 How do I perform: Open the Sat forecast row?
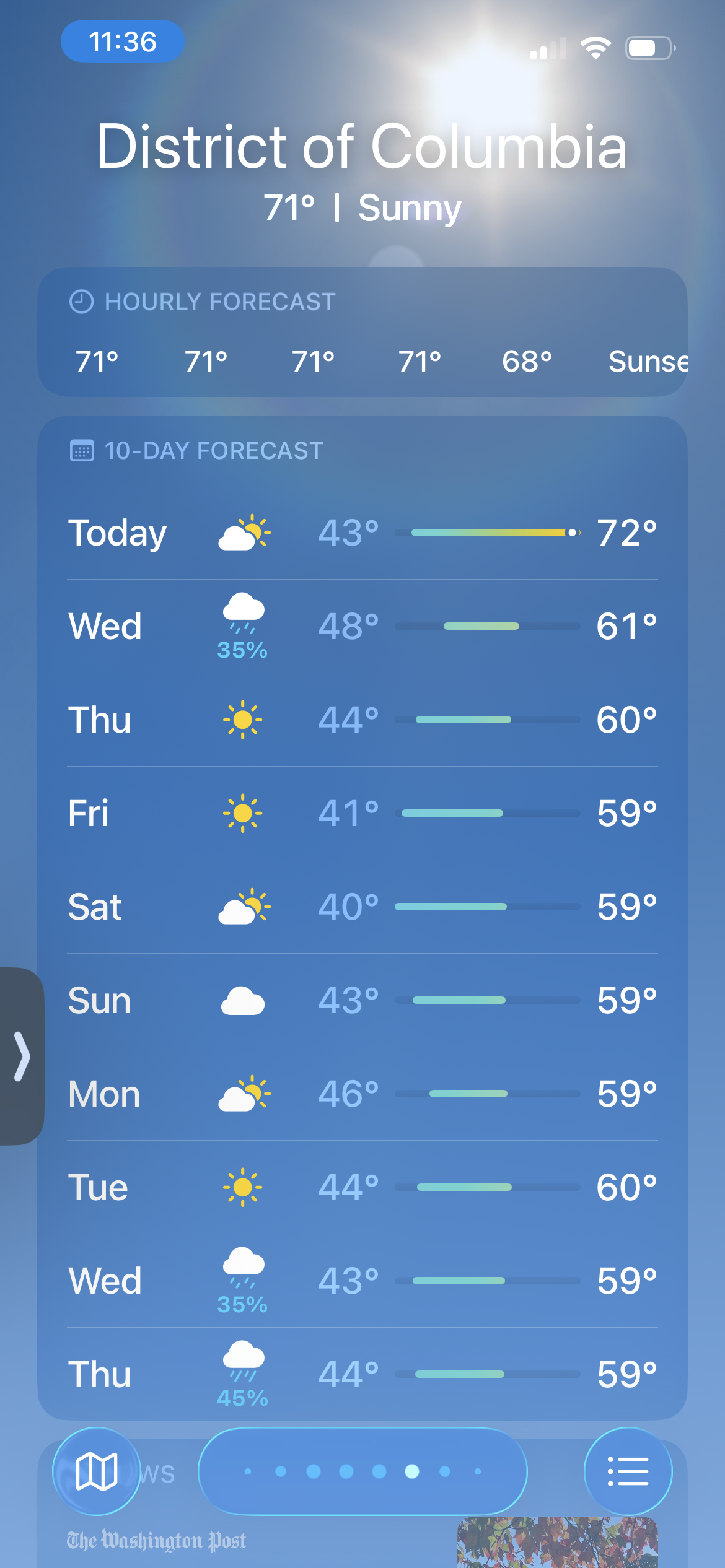[362, 907]
